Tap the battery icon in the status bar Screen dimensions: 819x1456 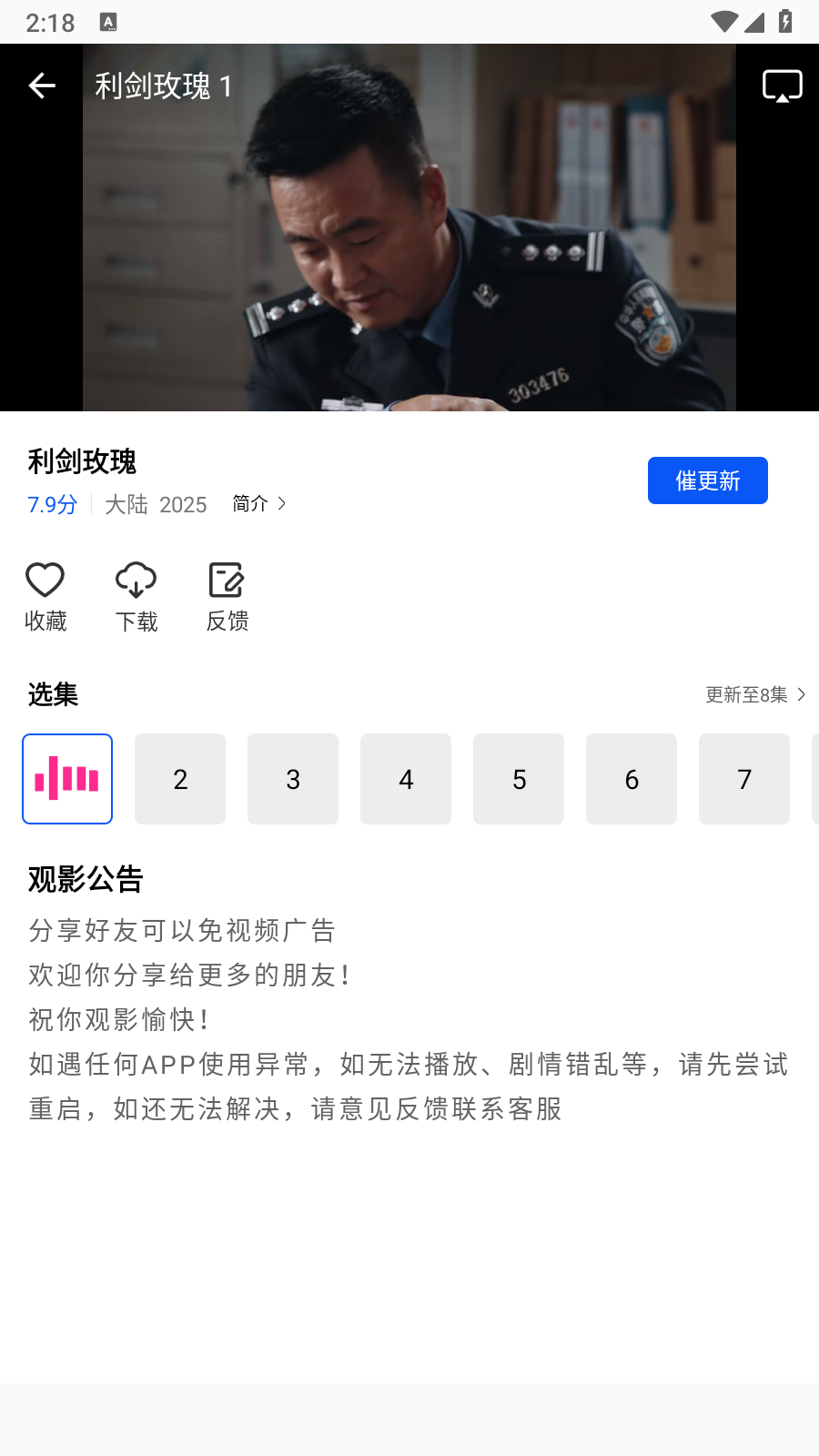coord(786,23)
